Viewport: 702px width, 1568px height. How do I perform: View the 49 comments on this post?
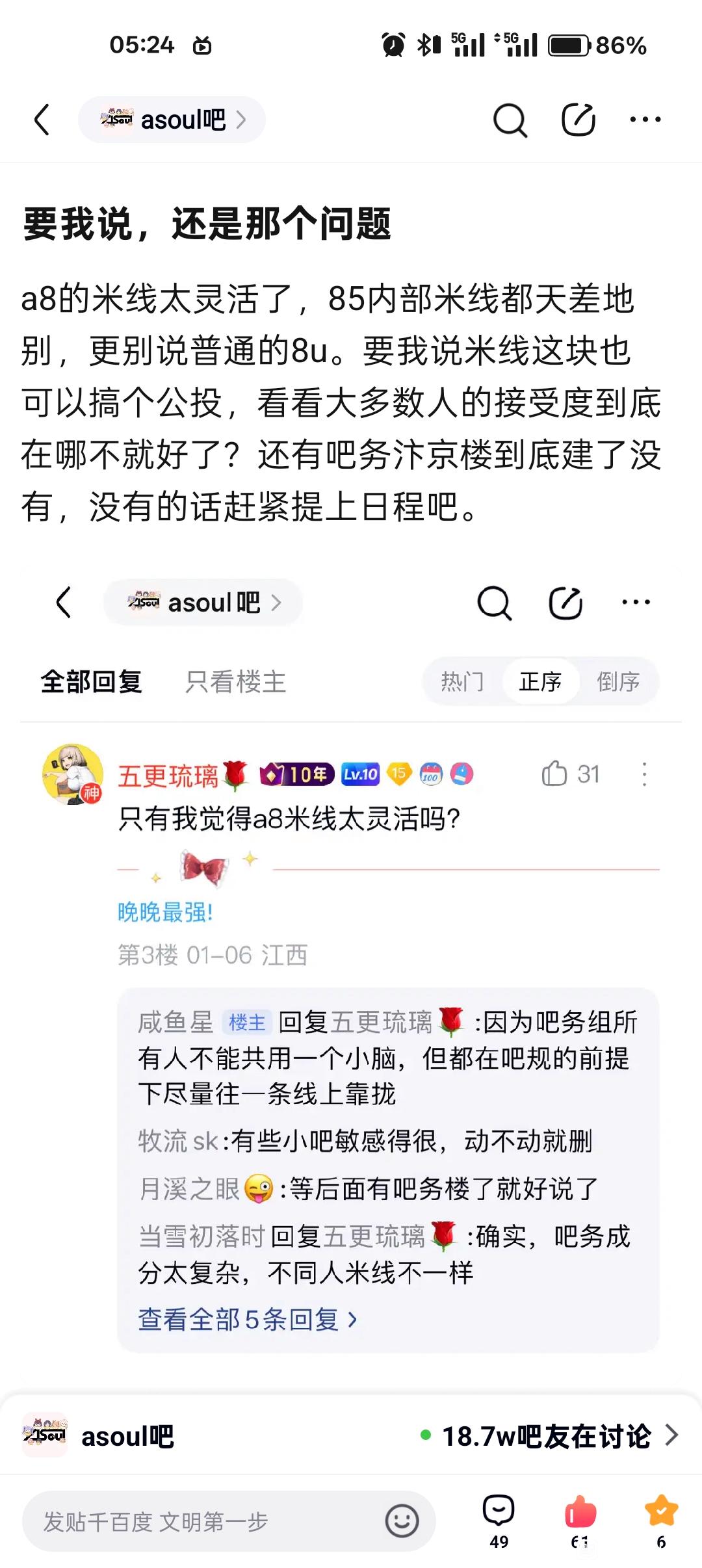tap(499, 1519)
